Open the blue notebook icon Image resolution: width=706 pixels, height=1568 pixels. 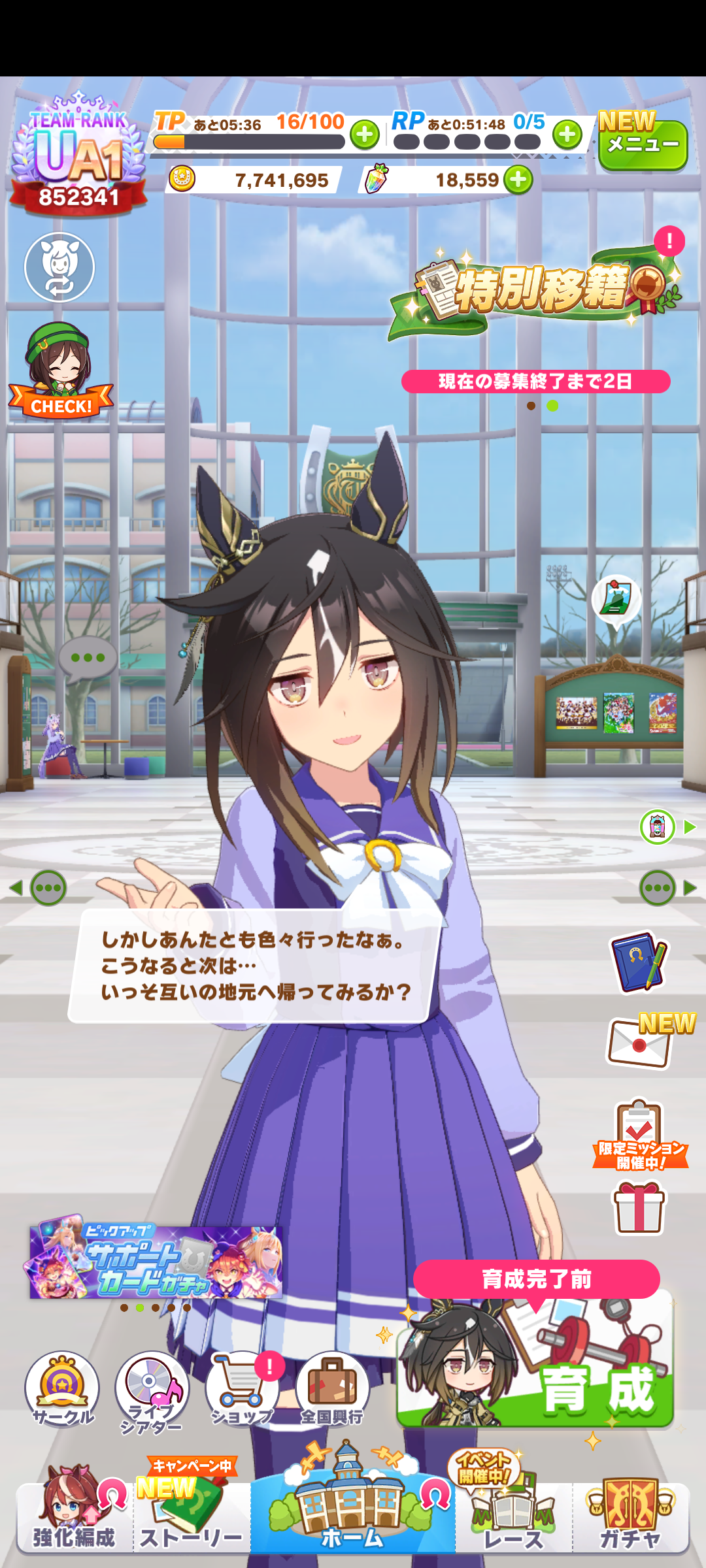click(639, 962)
